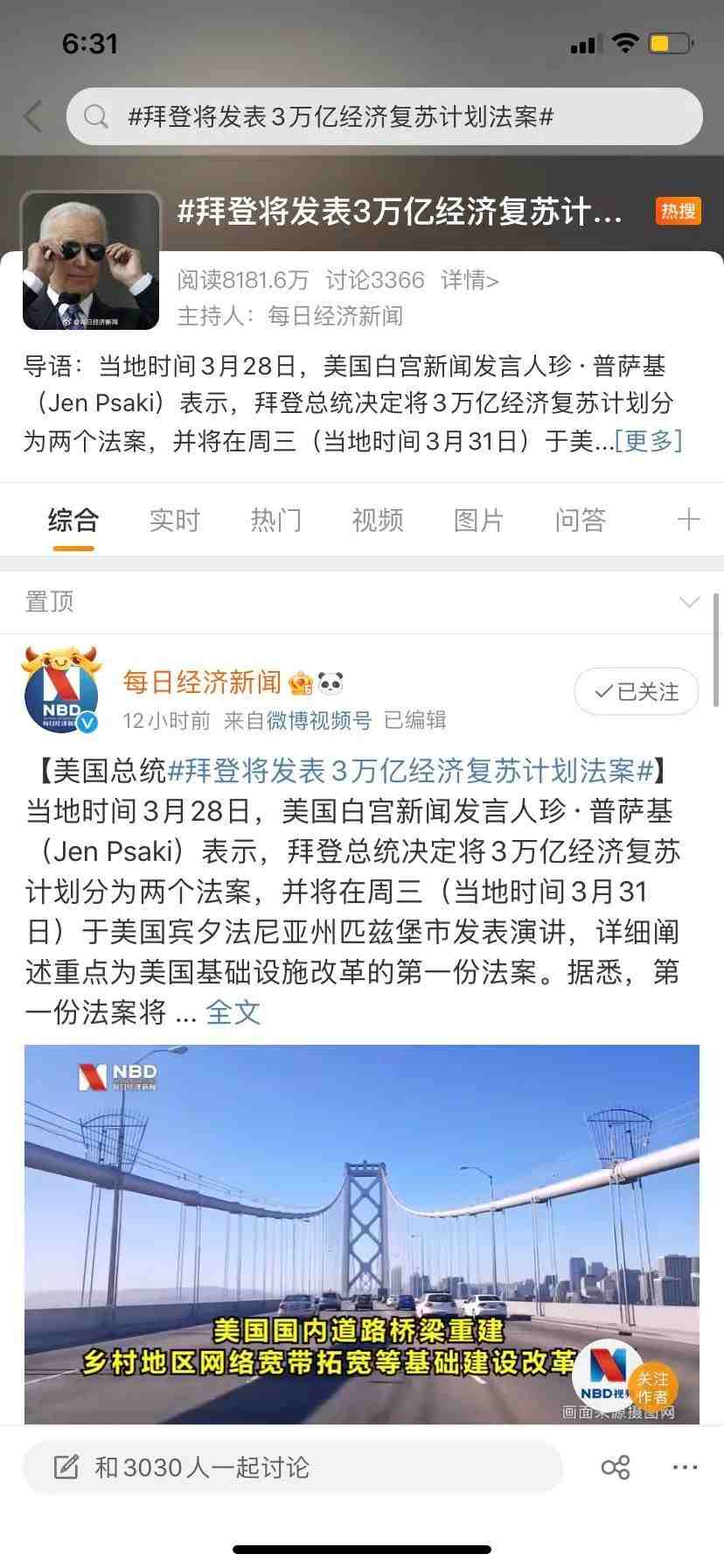Open topic 详情 details link
Screen dimensions: 724x1568
pos(470,280)
